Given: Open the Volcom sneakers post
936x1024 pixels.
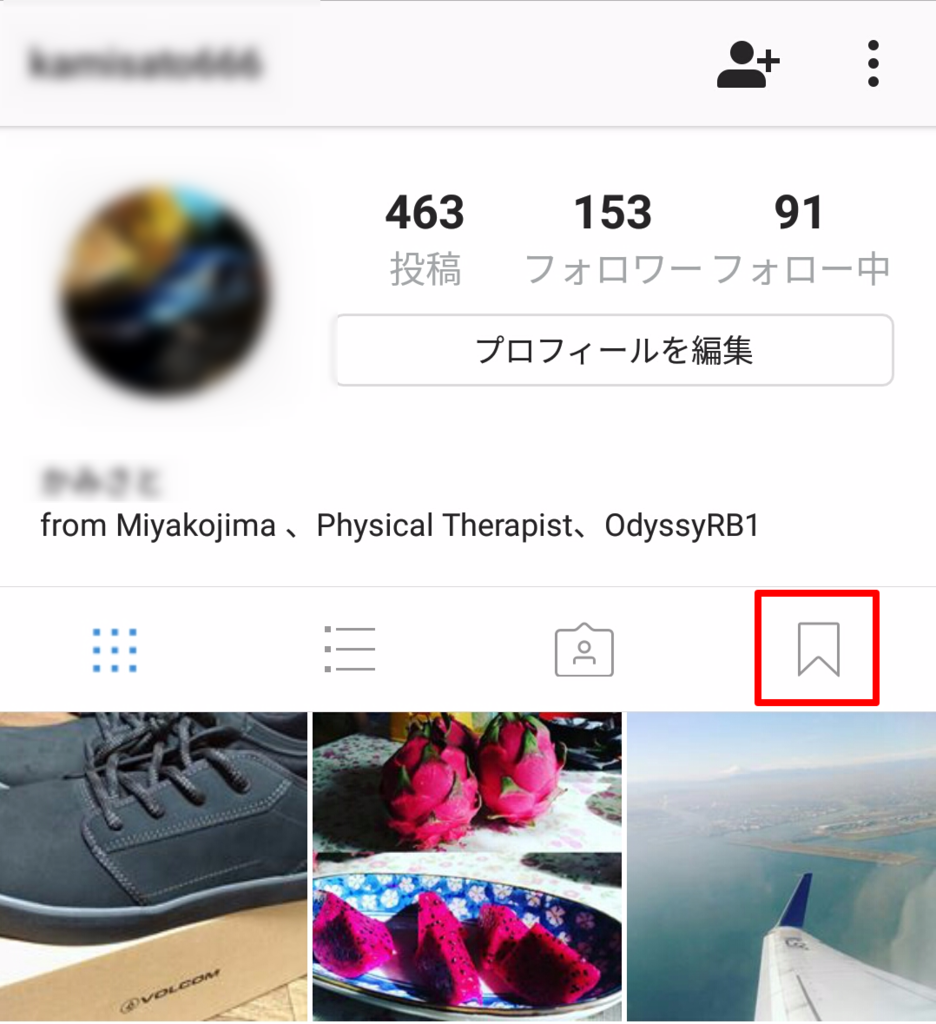Looking at the screenshot, I should click(153, 865).
